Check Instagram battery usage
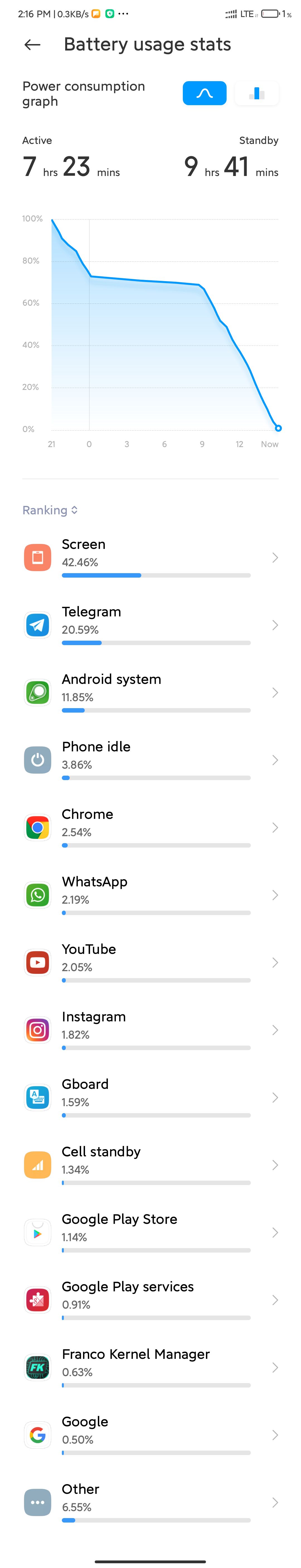This screenshot has height=1568, width=301. (150, 1031)
